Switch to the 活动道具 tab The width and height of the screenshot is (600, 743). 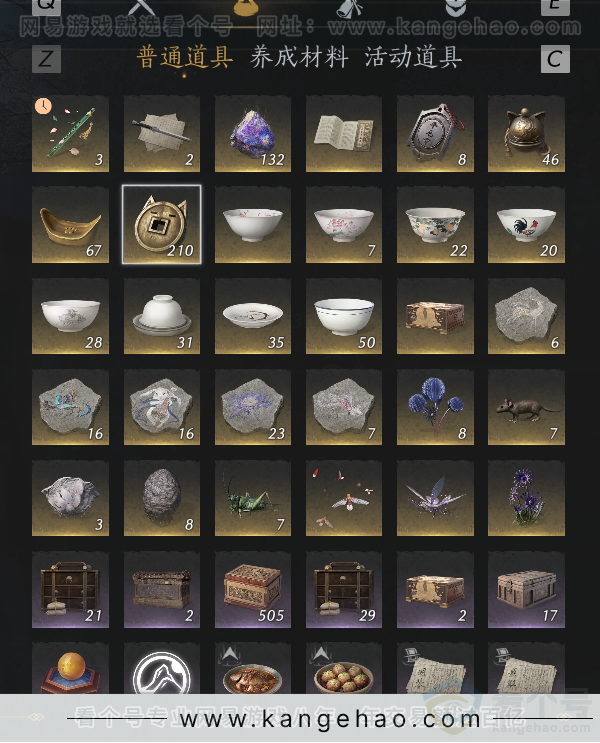[412, 57]
